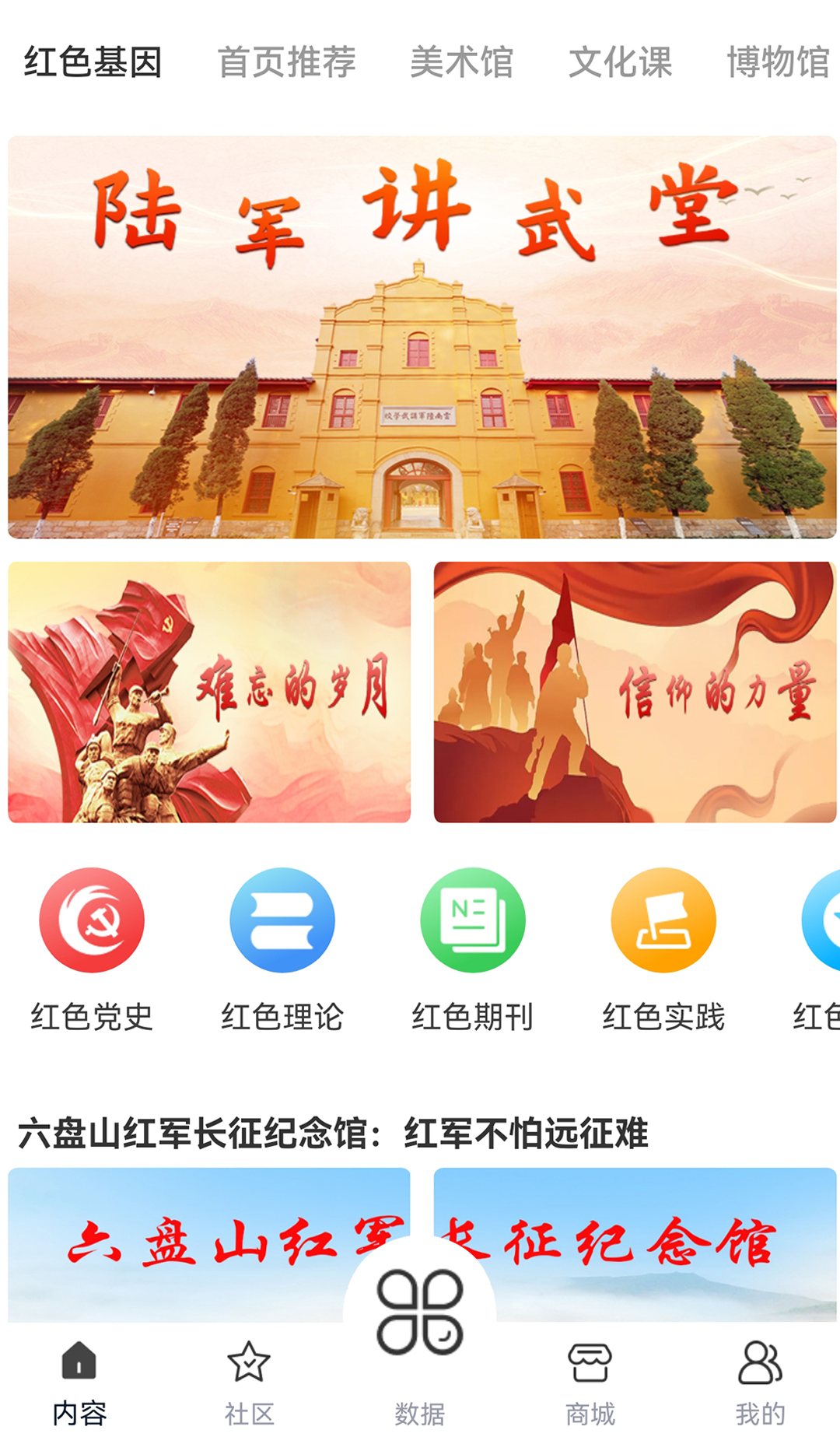Select the 红色基因 tab
Image resolution: width=840 pixels, height=1437 pixels.
(x=93, y=62)
